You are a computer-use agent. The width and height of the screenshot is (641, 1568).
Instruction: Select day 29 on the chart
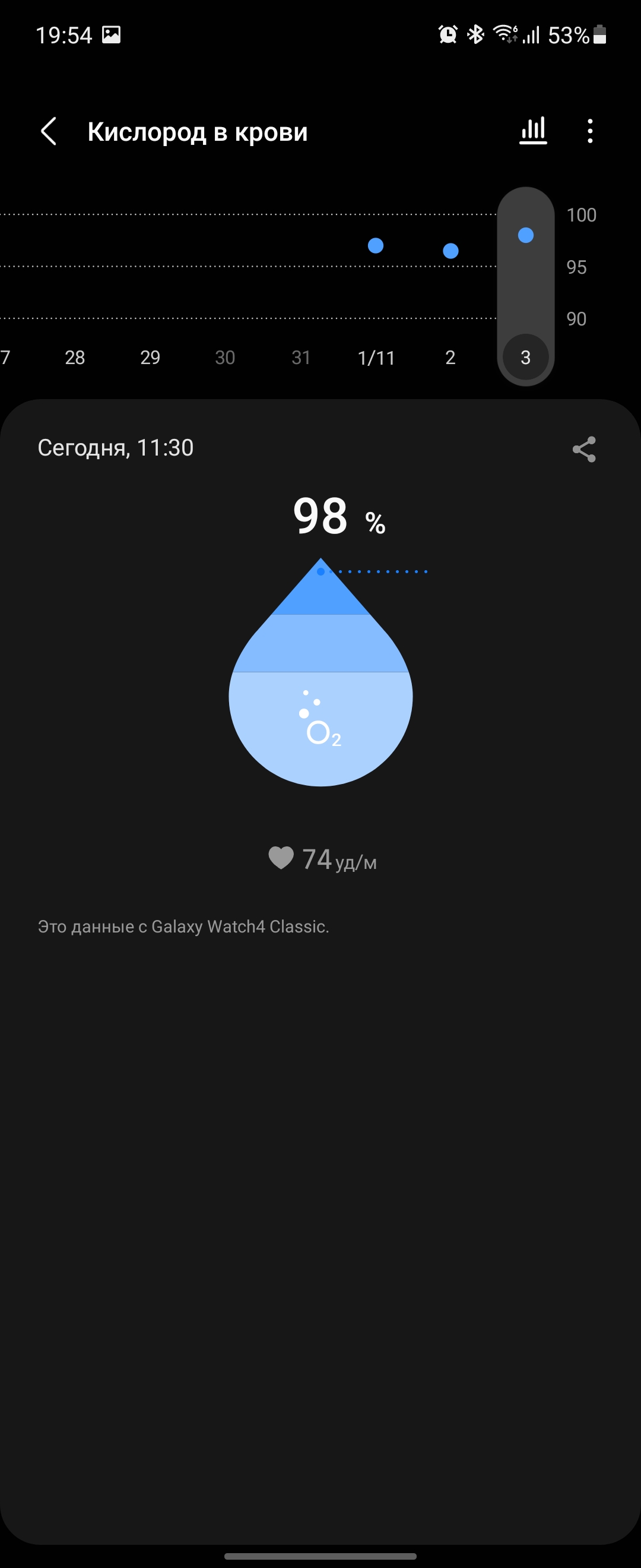click(150, 357)
